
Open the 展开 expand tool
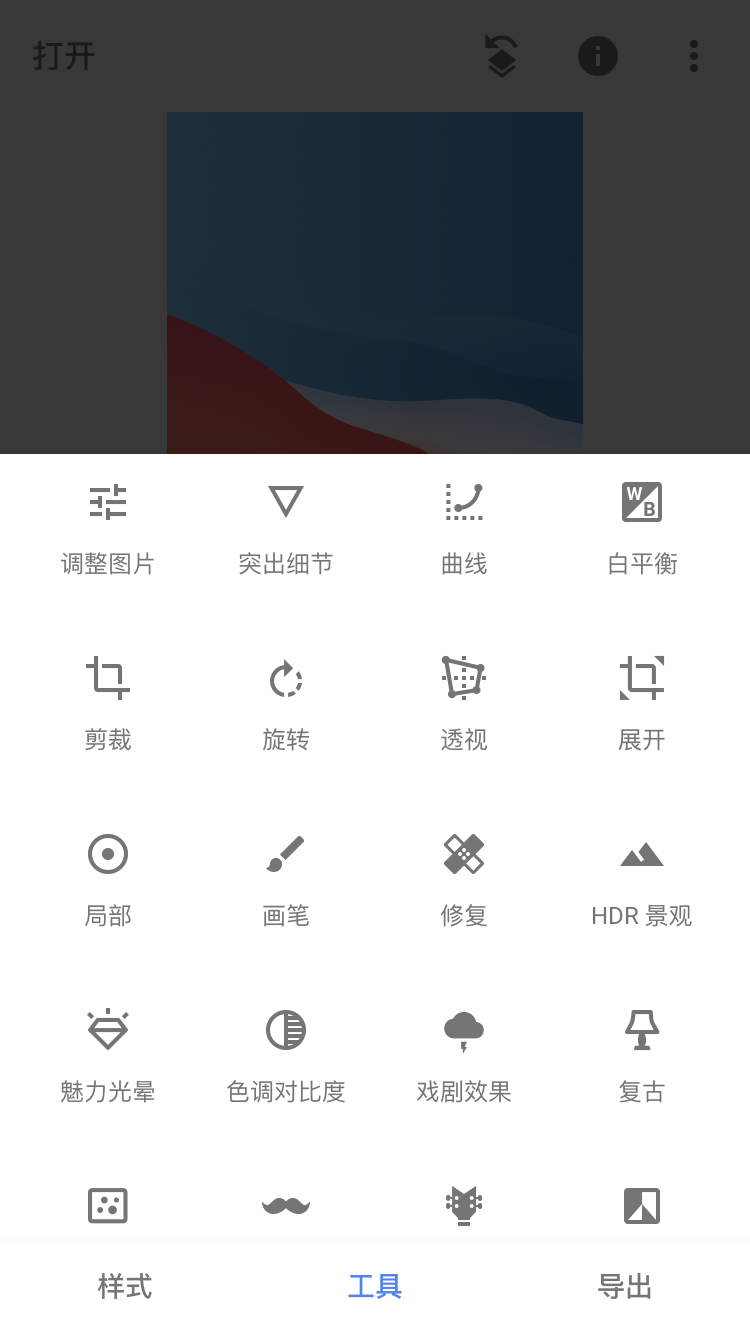tap(642, 703)
